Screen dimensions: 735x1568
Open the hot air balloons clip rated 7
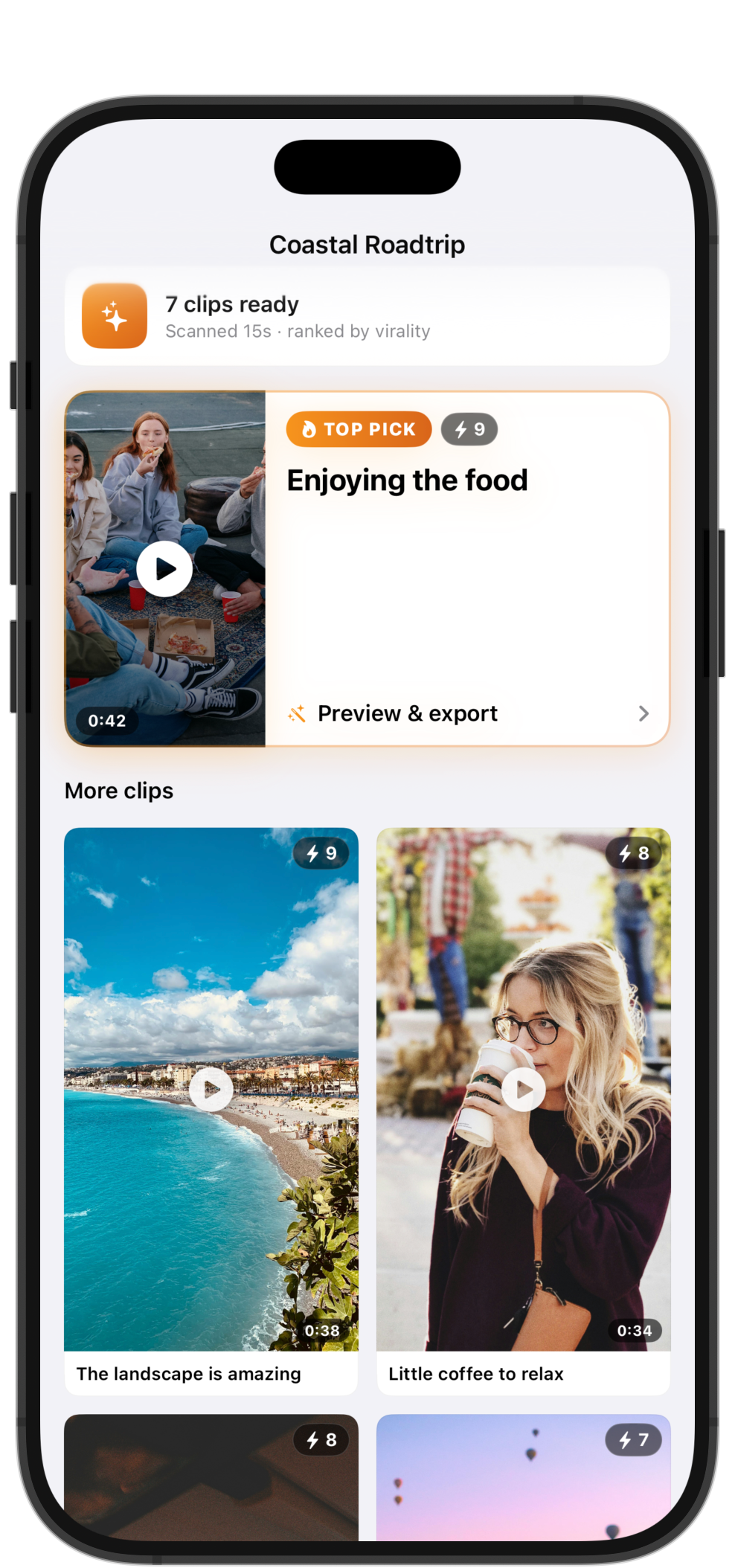[524, 1477]
